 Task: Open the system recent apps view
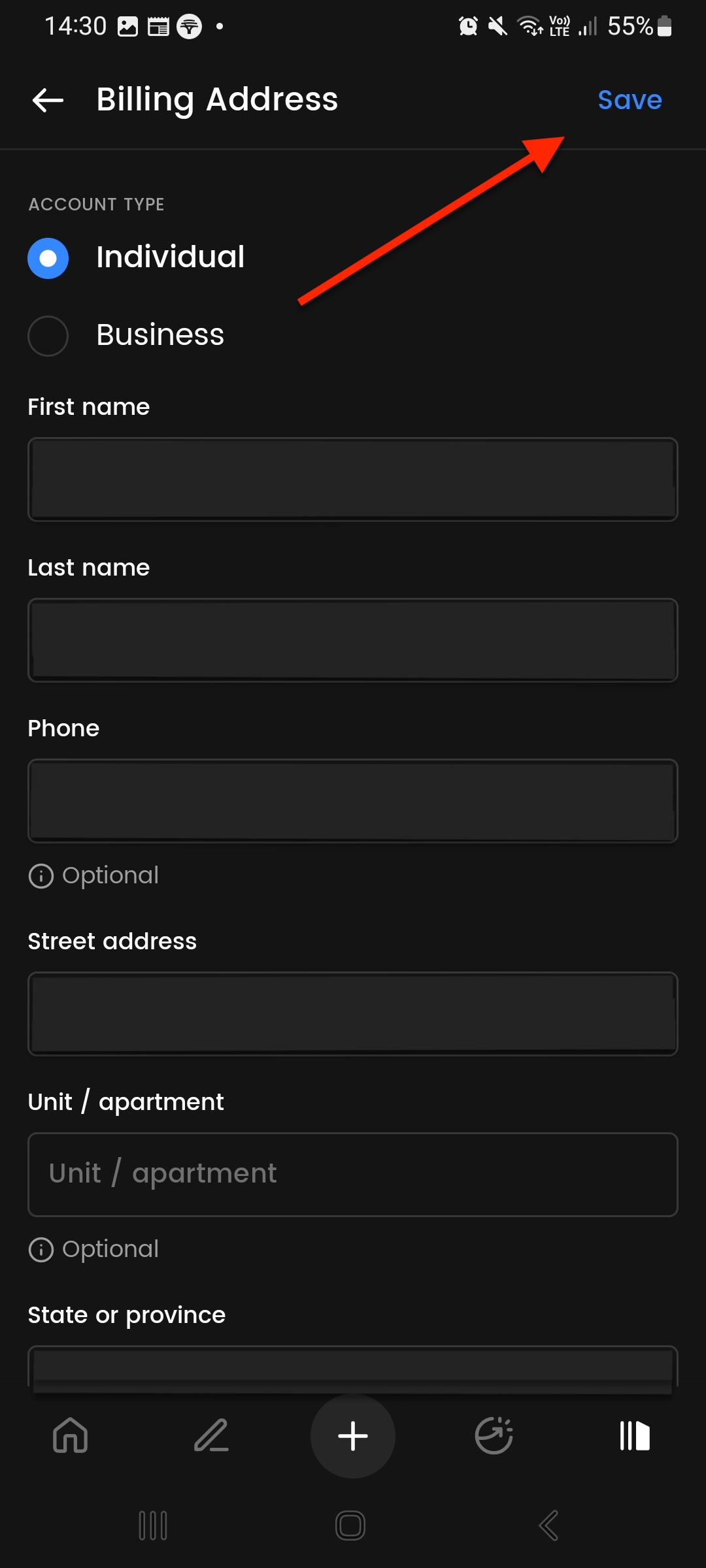point(153,1526)
